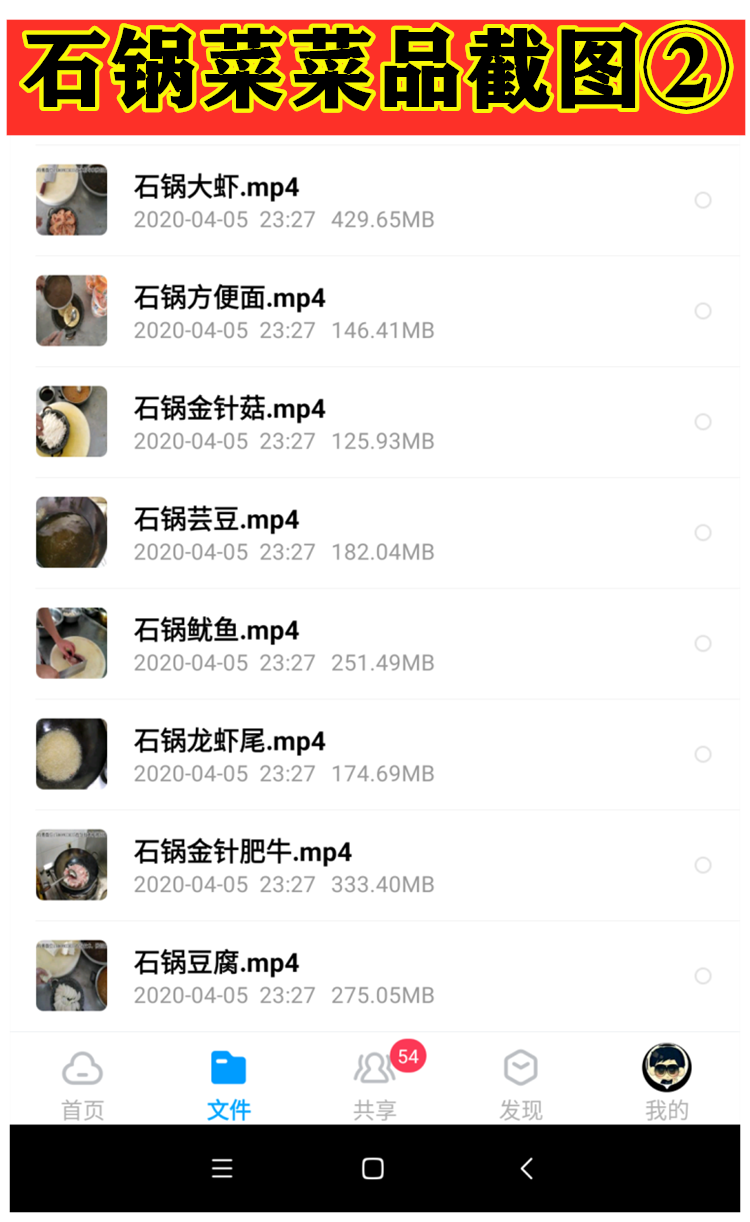The height and width of the screenshot is (1222, 750).
Task: Select the circle beside 石锅鱿鱼.mp4
Action: [x=702, y=643]
